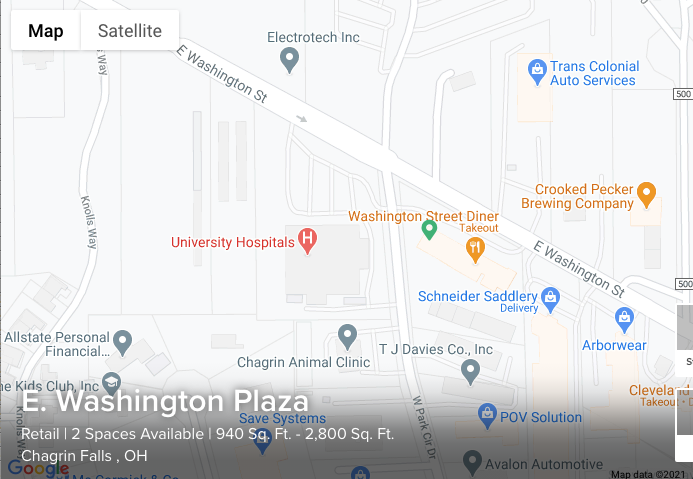Open the Google logo link
This screenshot has height=479, width=693.
[38, 467]
